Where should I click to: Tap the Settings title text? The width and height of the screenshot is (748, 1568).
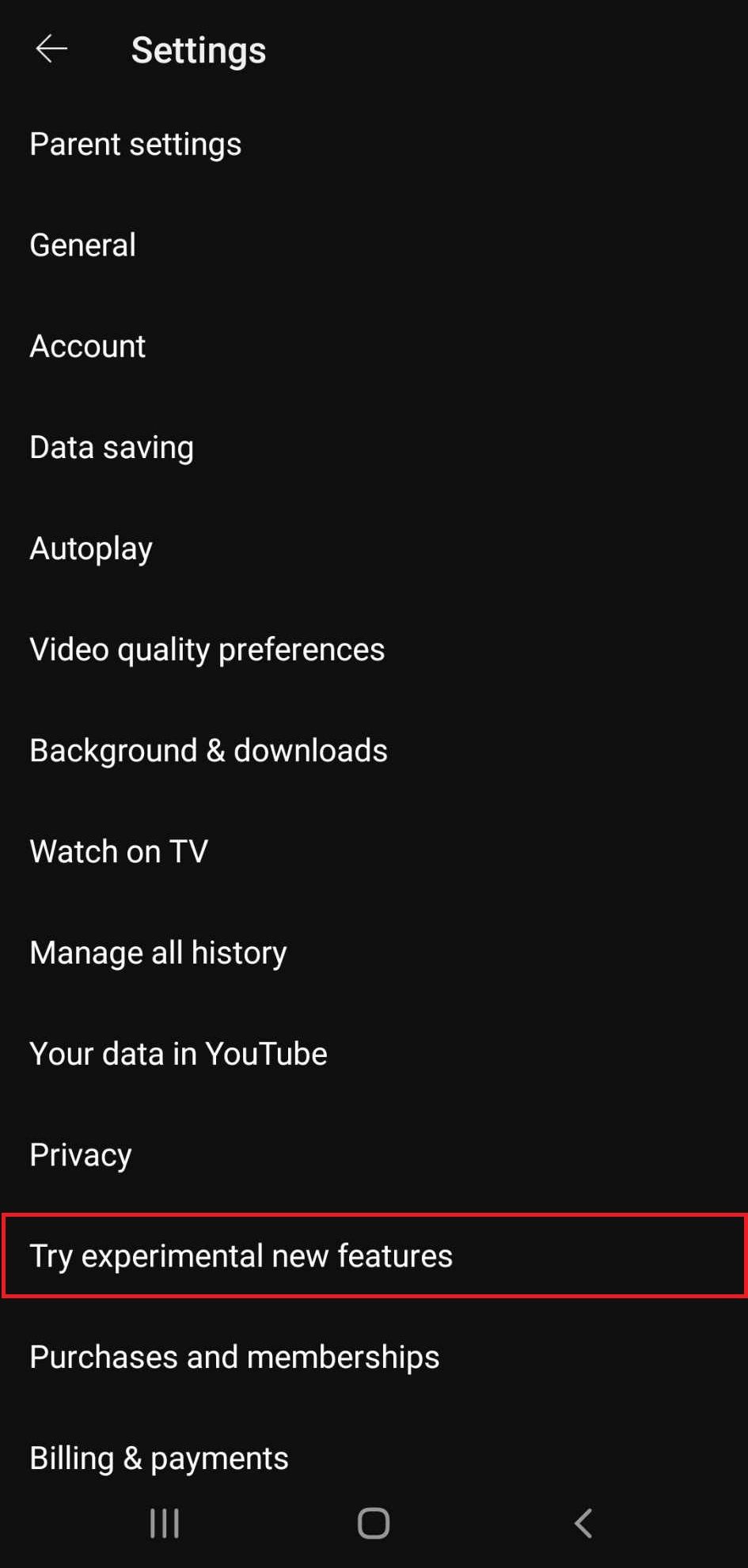[x=198, y=49]
